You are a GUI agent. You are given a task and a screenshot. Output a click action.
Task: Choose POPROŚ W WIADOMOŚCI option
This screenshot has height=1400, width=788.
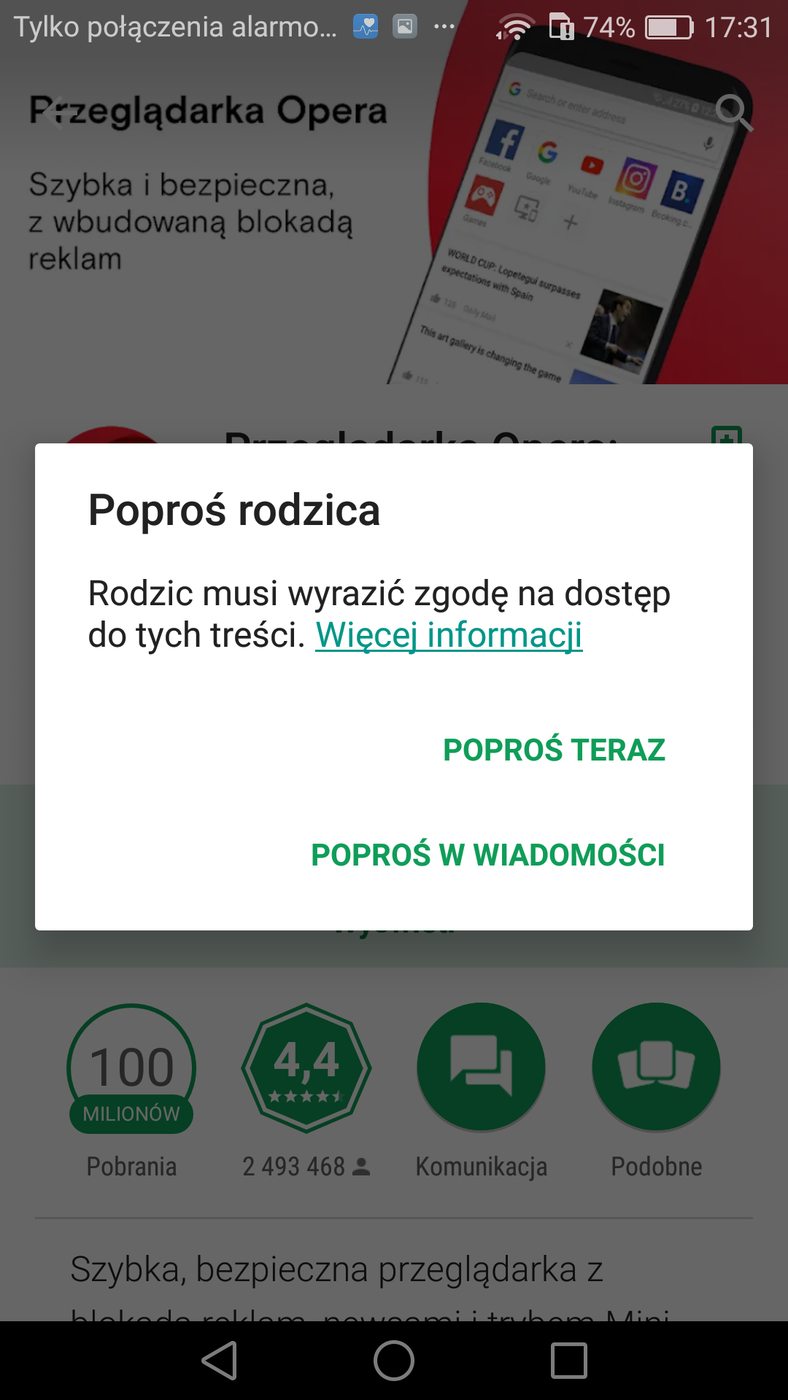[487, 855]
